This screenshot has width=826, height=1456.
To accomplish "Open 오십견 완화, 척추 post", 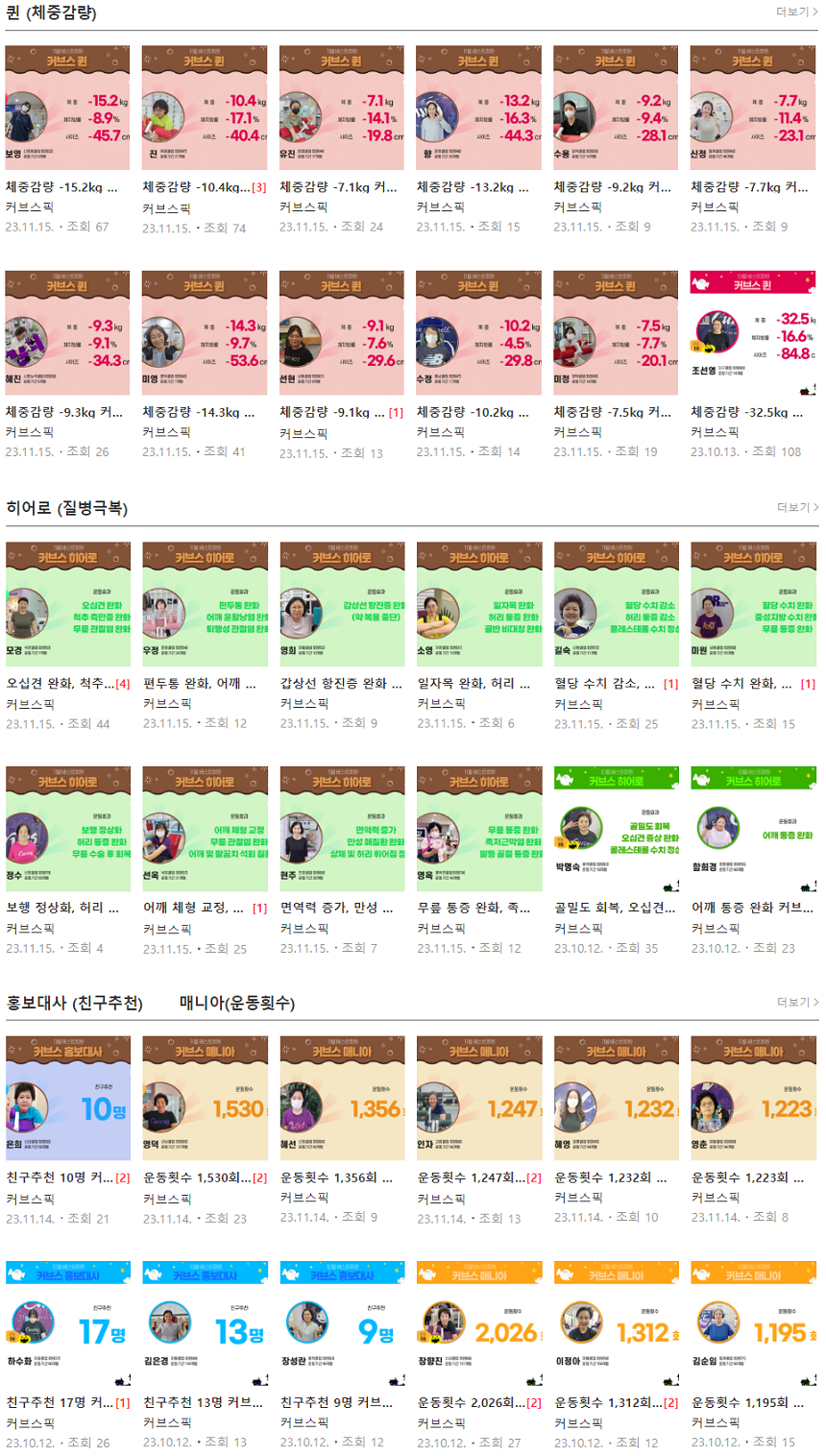I will 60,684.
